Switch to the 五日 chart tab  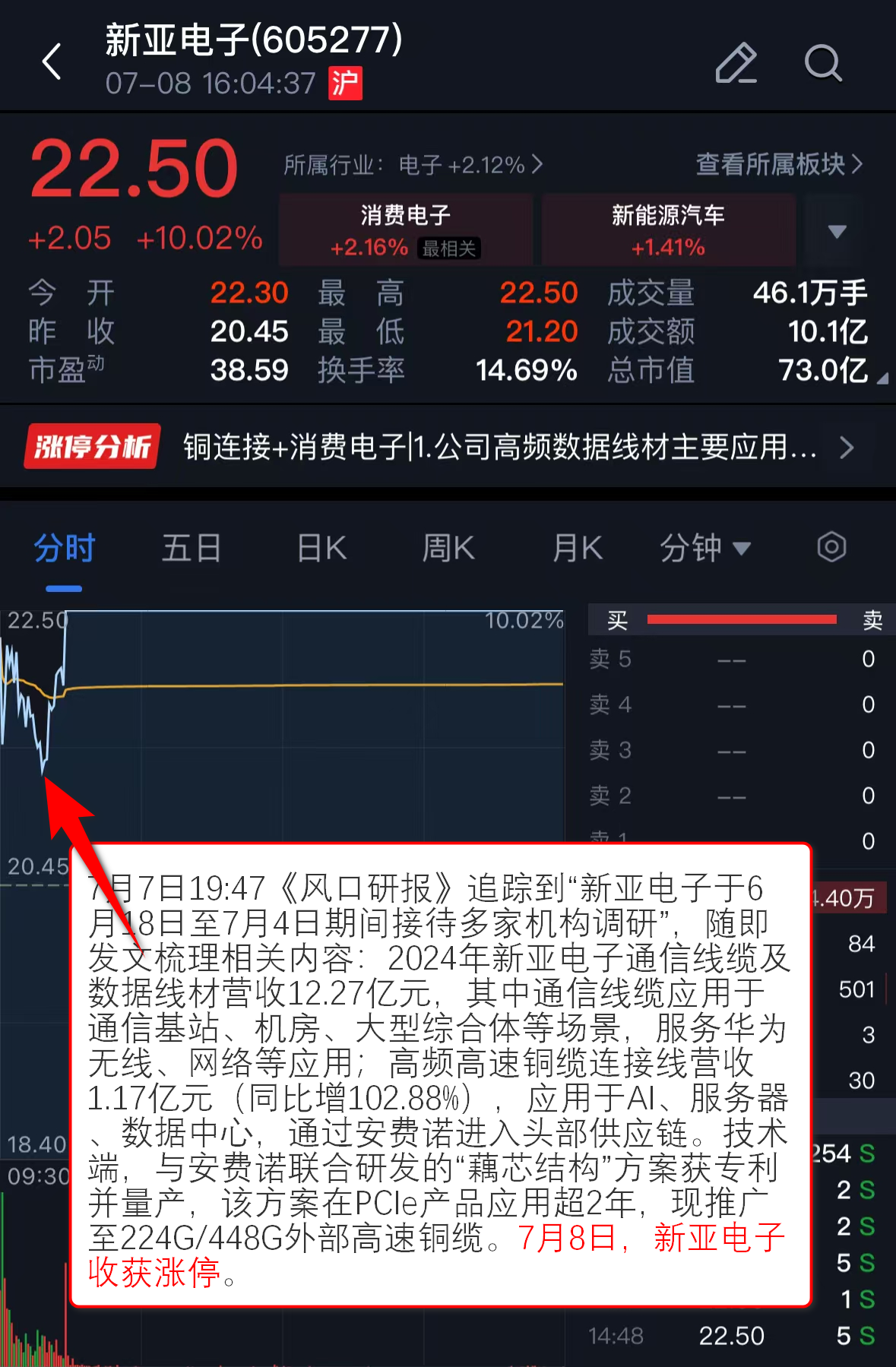coord(191,548)
